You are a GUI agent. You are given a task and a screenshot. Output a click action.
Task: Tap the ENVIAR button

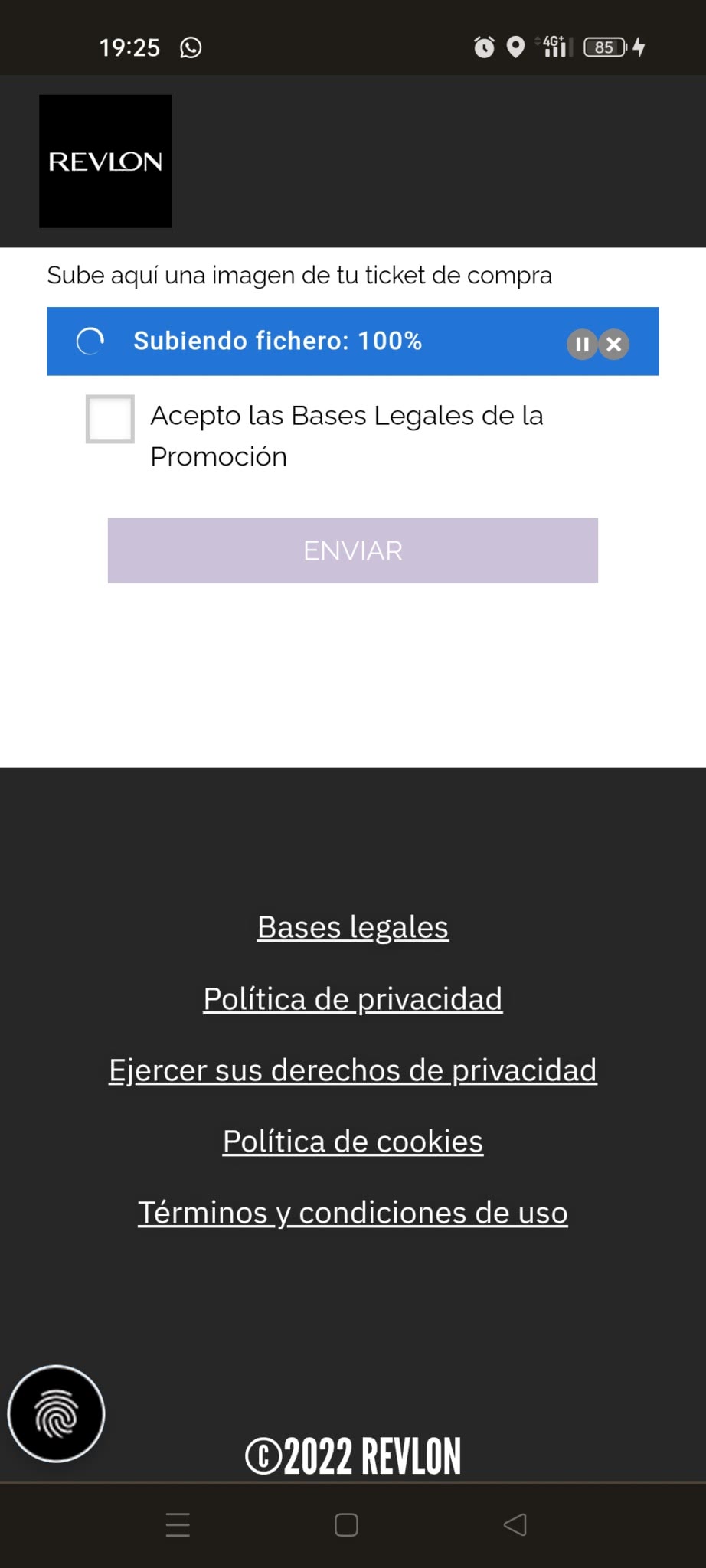352,550
